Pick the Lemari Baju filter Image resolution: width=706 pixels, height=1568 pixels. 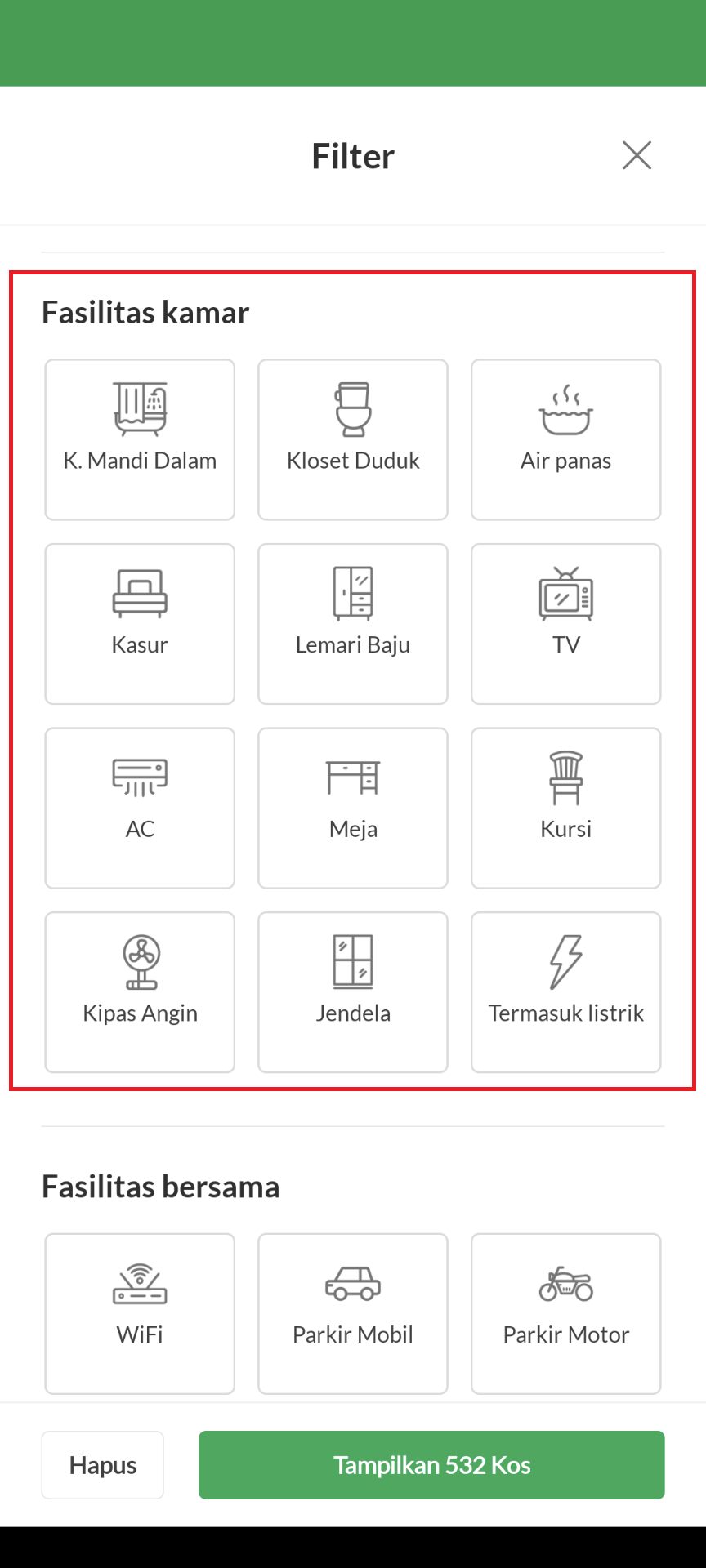pyautogui.click(x=353, y=624)
